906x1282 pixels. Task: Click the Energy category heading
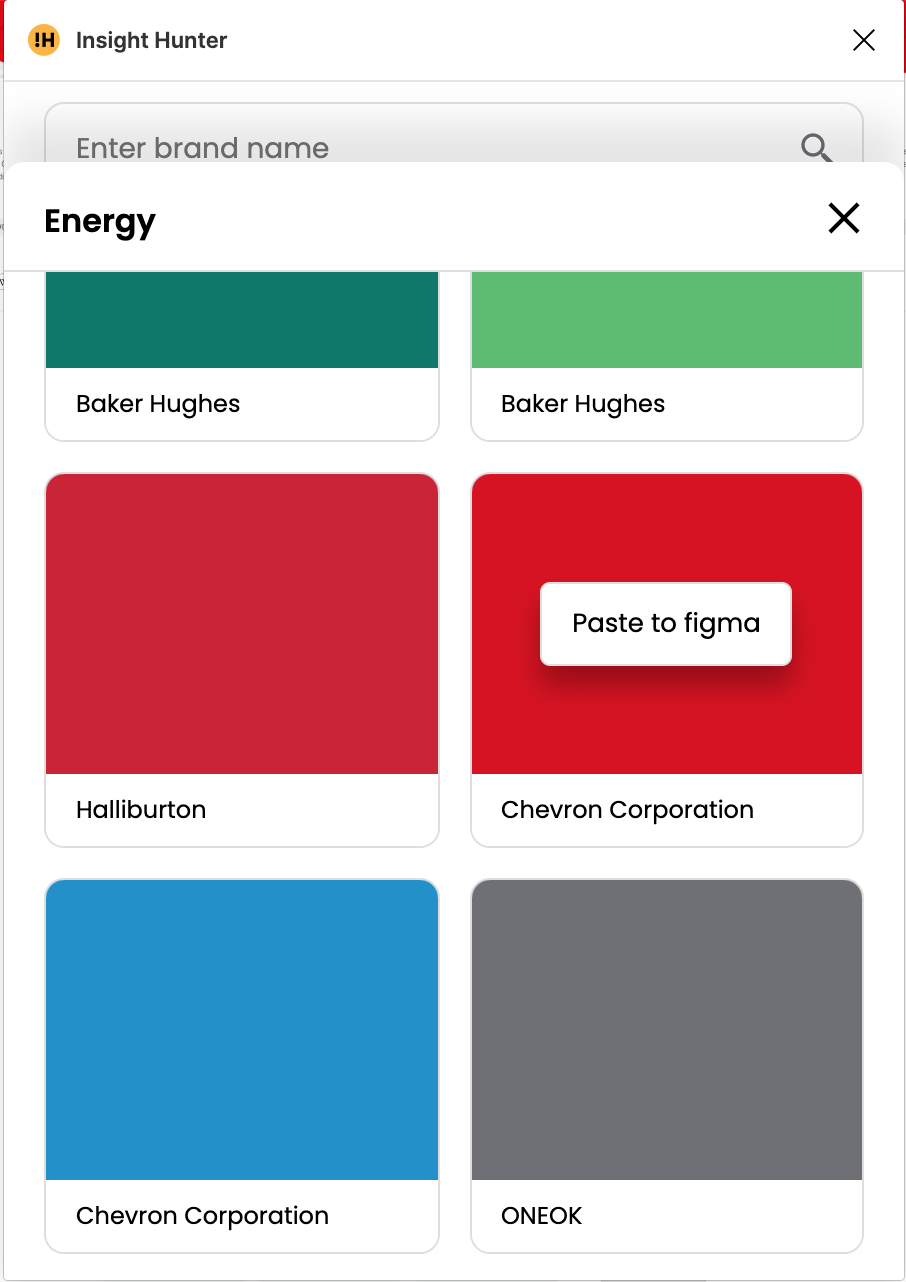click(x=99, y=221)
